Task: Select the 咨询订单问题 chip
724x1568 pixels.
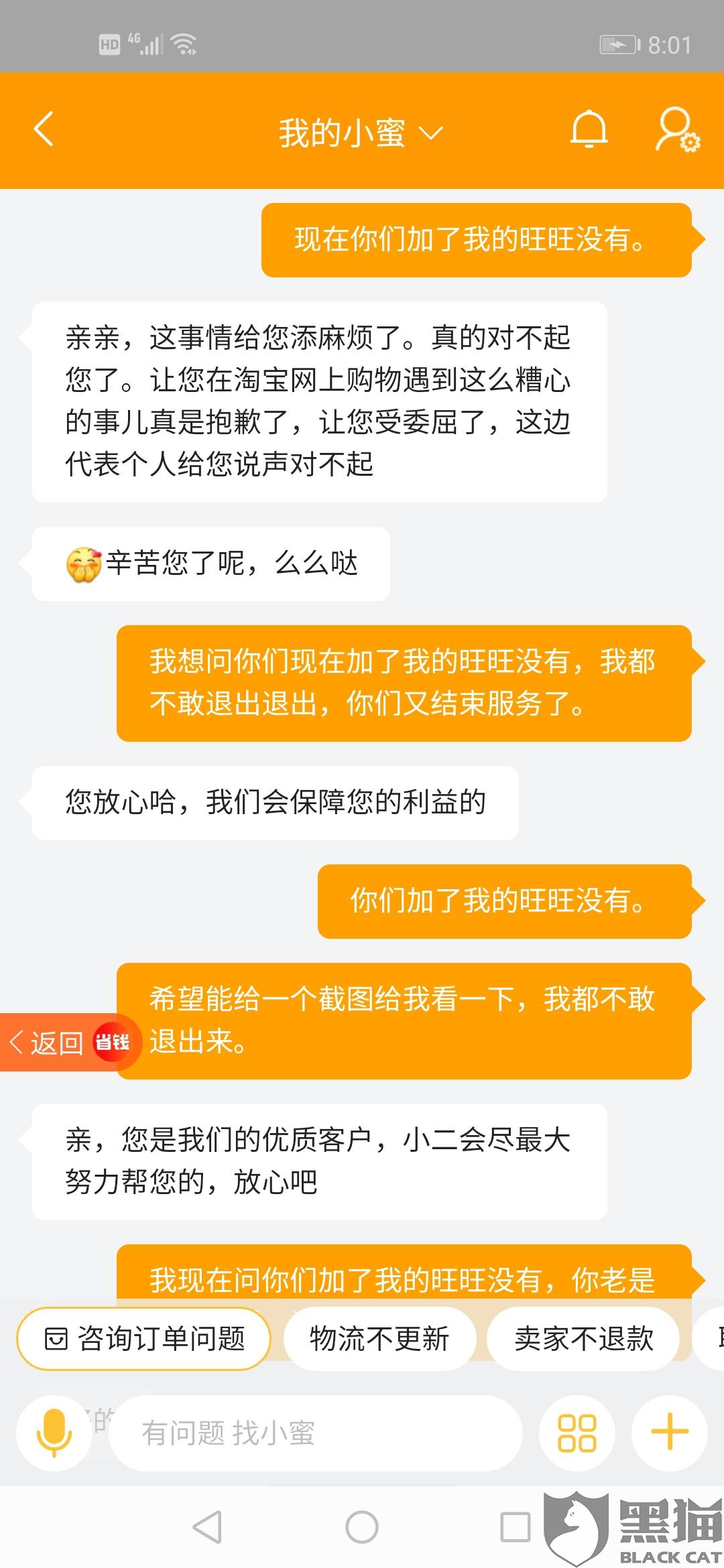Action: pyautogui.click(x=144, y=1339)
